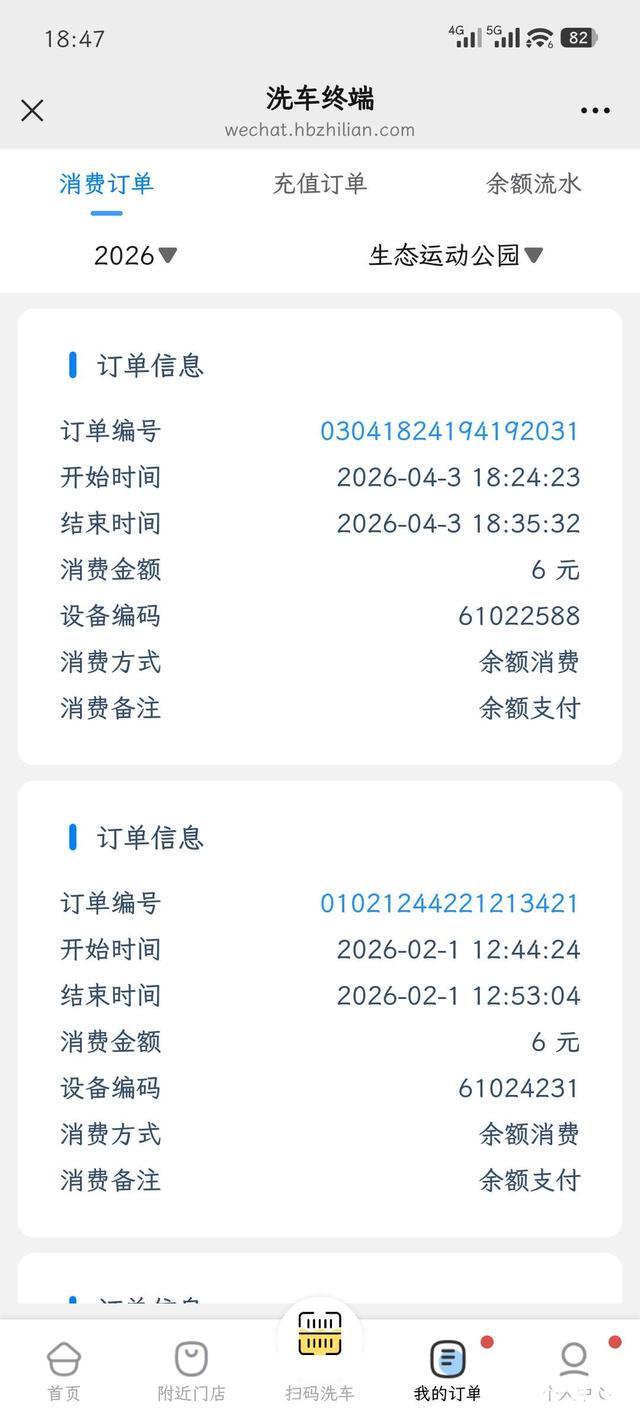The image size is (640, 1422).
Task: Go to the 首页 home tab
Action: click(64, 1370)
